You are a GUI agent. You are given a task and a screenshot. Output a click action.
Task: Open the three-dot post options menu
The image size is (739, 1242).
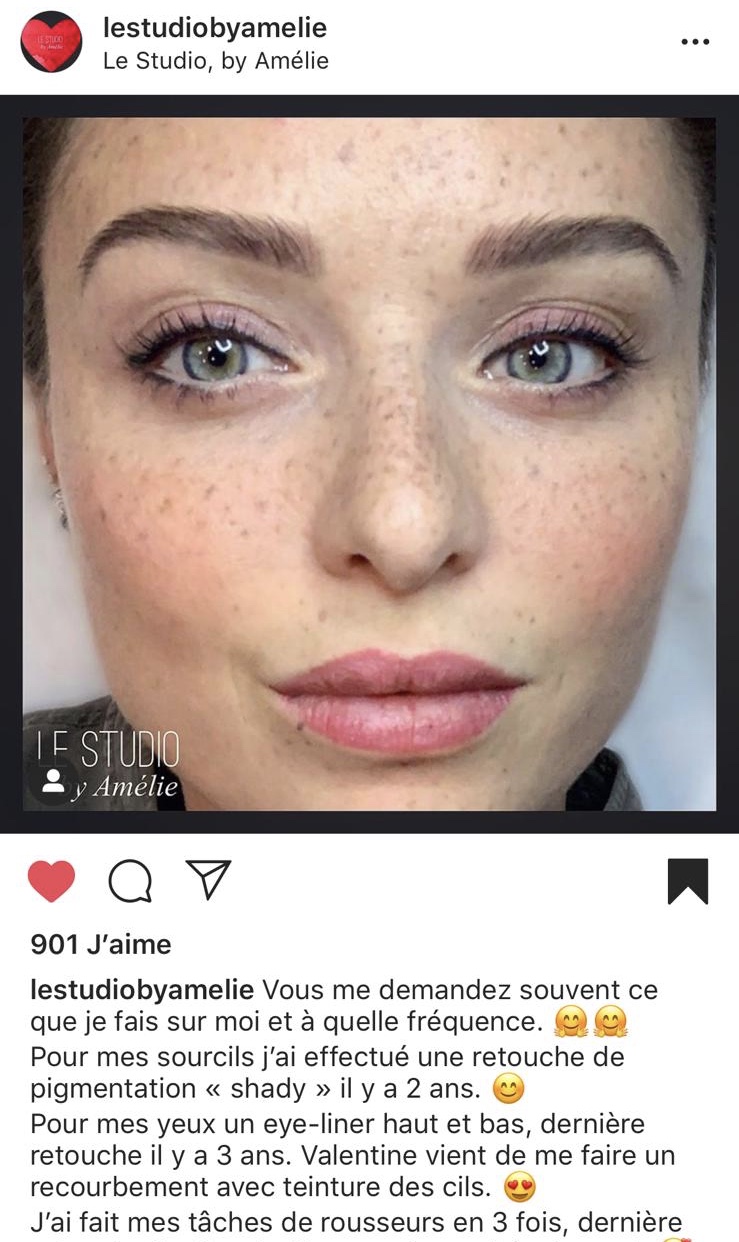pyautogui.click(x=694, y=42)
